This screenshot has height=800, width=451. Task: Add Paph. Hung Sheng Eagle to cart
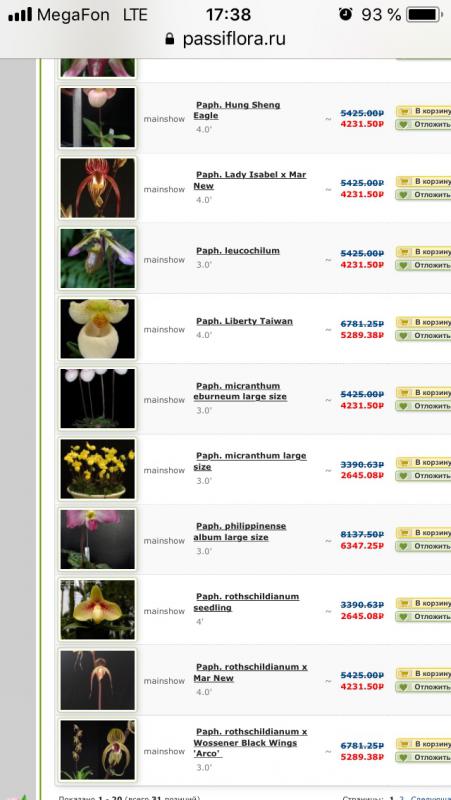[423, 111]
